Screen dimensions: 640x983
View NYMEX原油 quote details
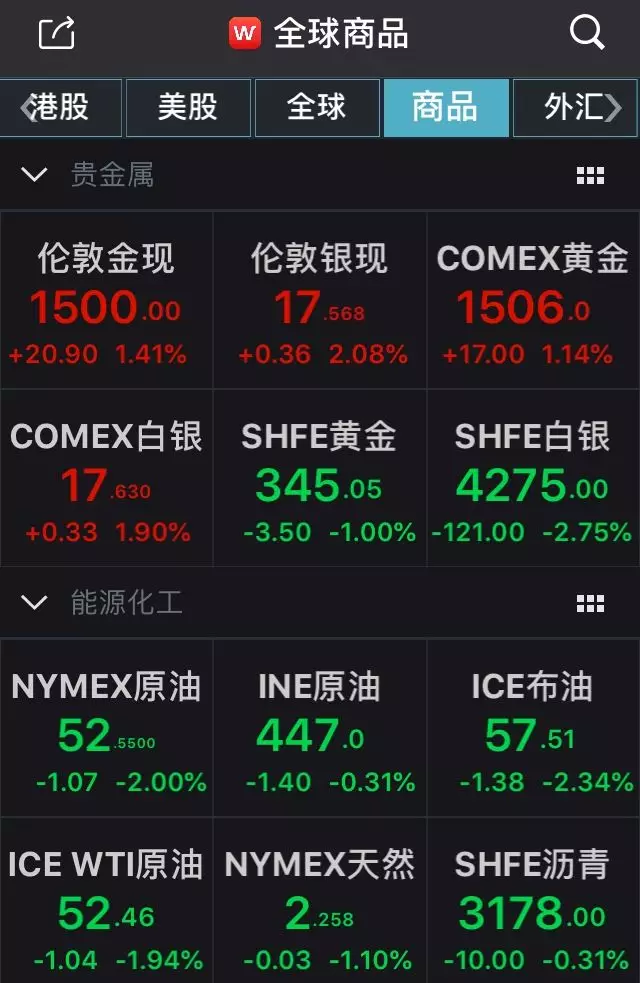(106, 728)
